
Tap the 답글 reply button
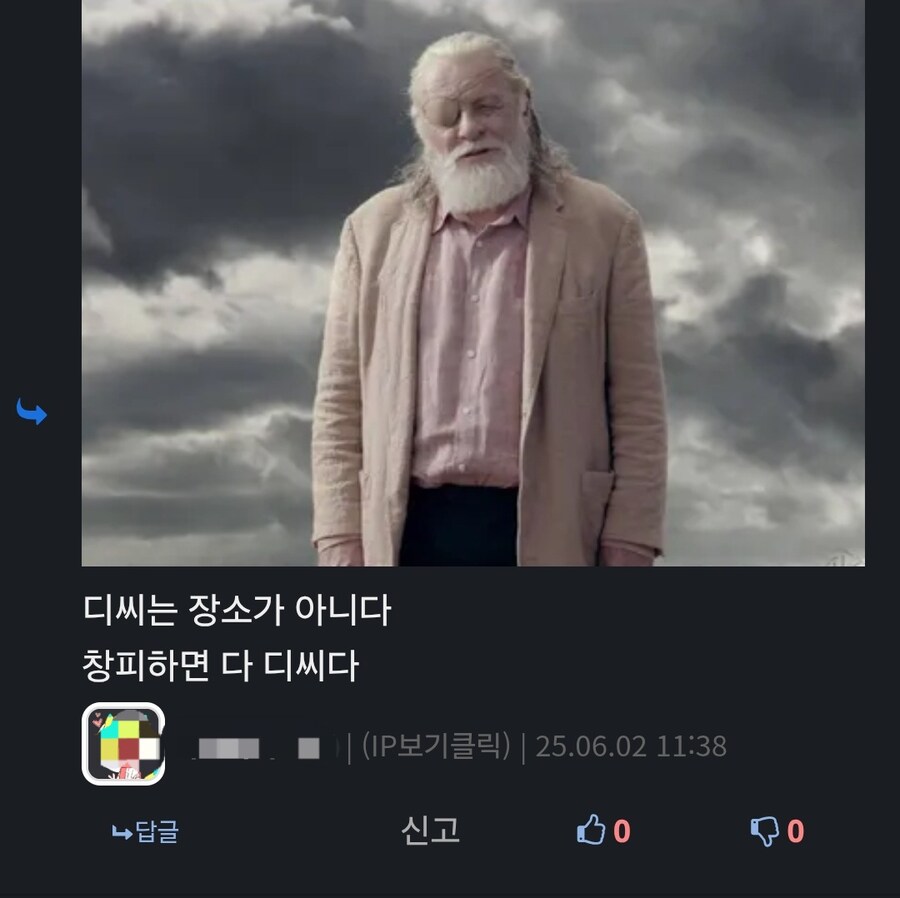[145, 831]
